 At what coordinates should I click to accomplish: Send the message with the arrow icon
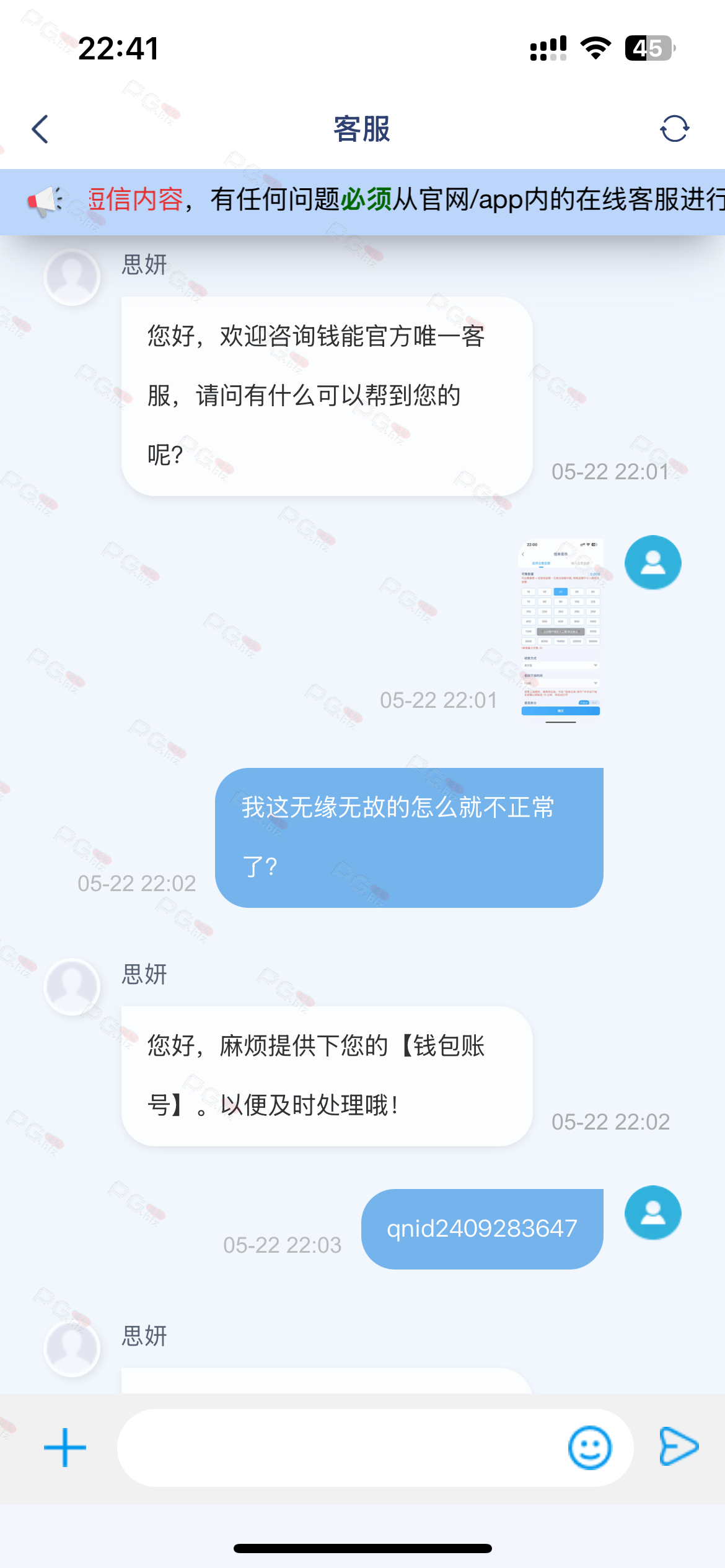pyautogui.click(x=679, y=1447)
